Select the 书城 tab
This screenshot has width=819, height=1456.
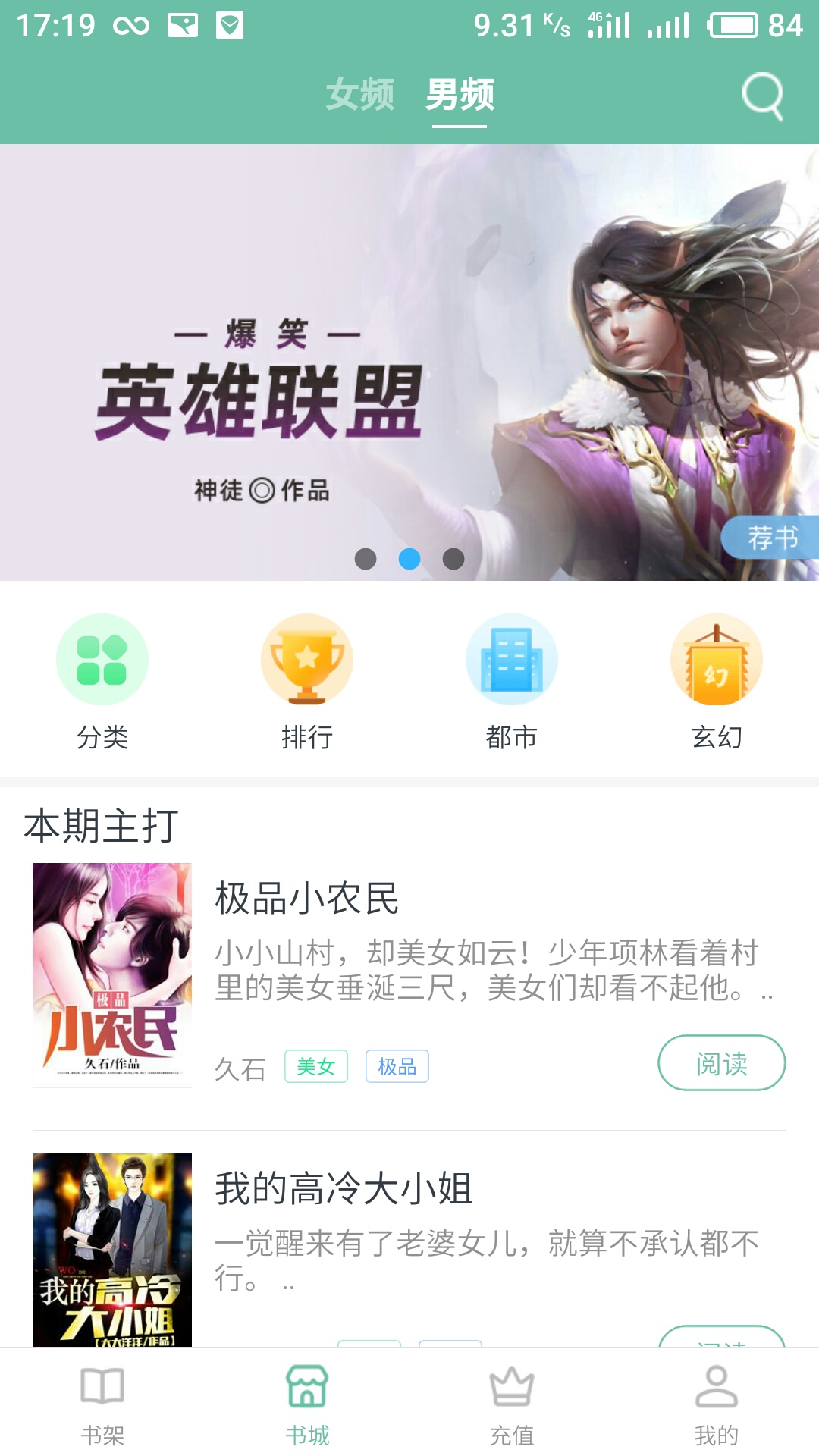[307, 1405]
